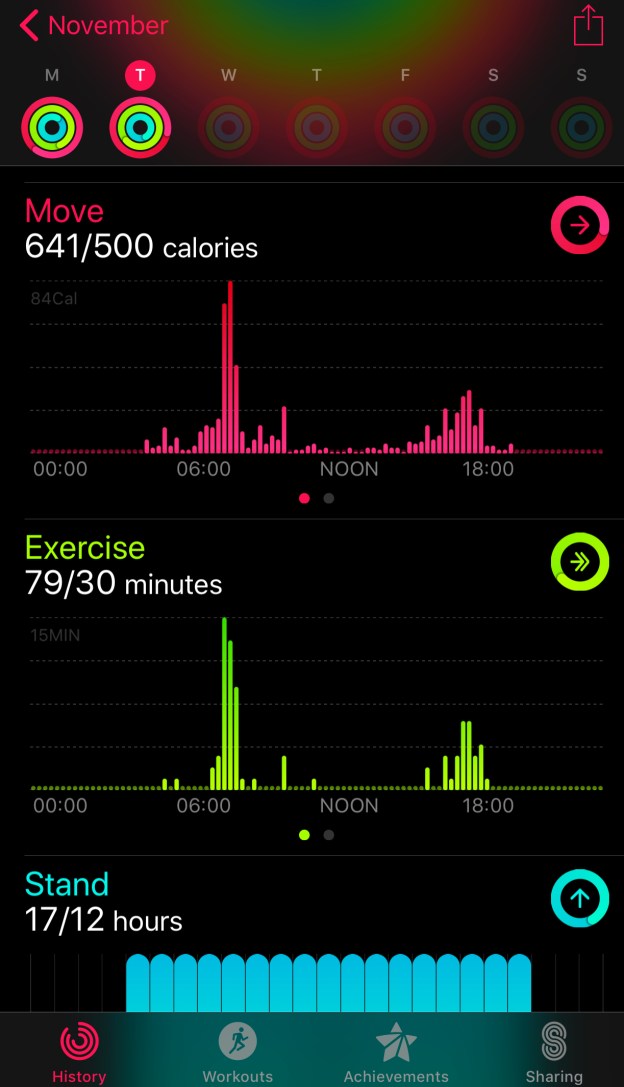Image resolution: width=624 pixels, height=1087 pixels.
Task: Open the History tab
Action: click(79, 1053)
